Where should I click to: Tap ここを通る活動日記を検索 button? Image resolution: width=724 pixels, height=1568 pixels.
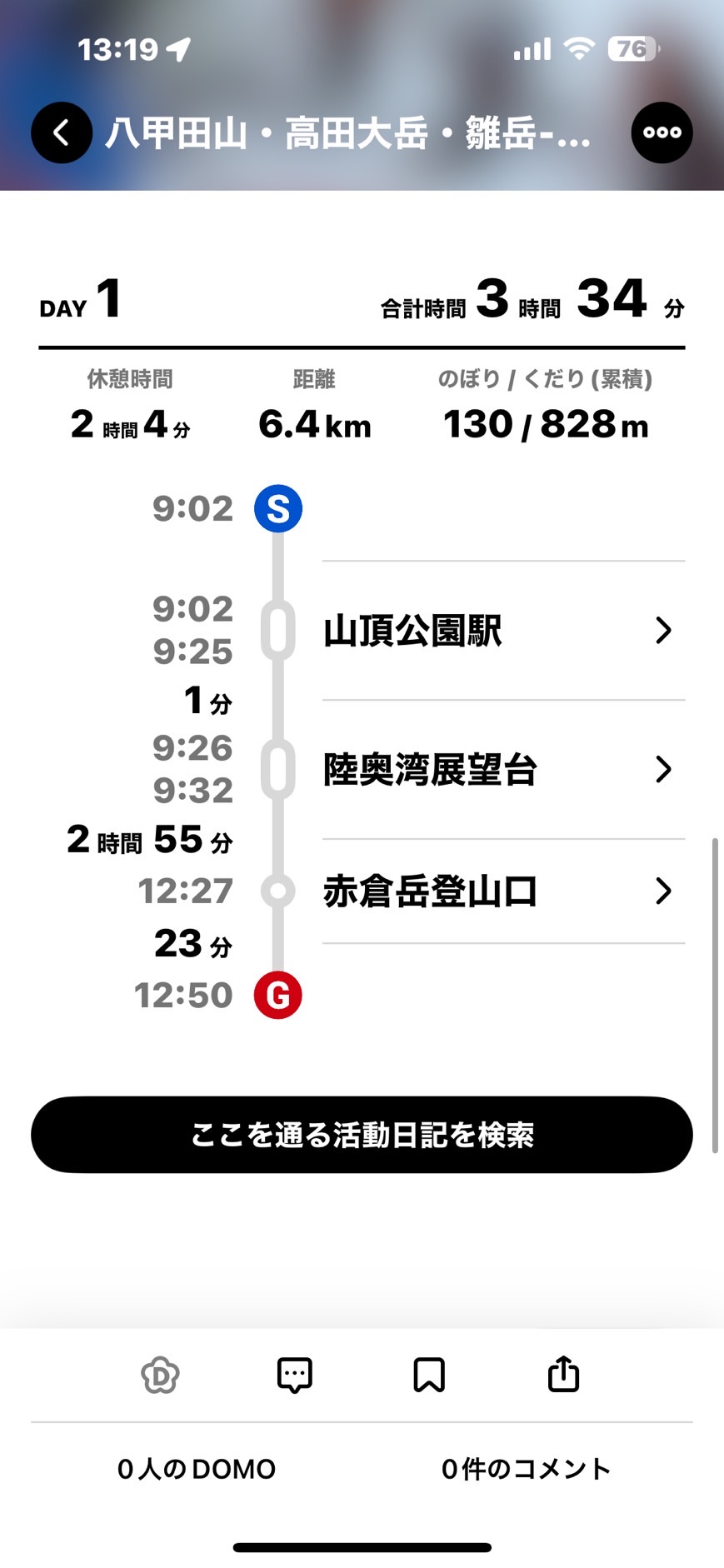(x=362, y=1135)
